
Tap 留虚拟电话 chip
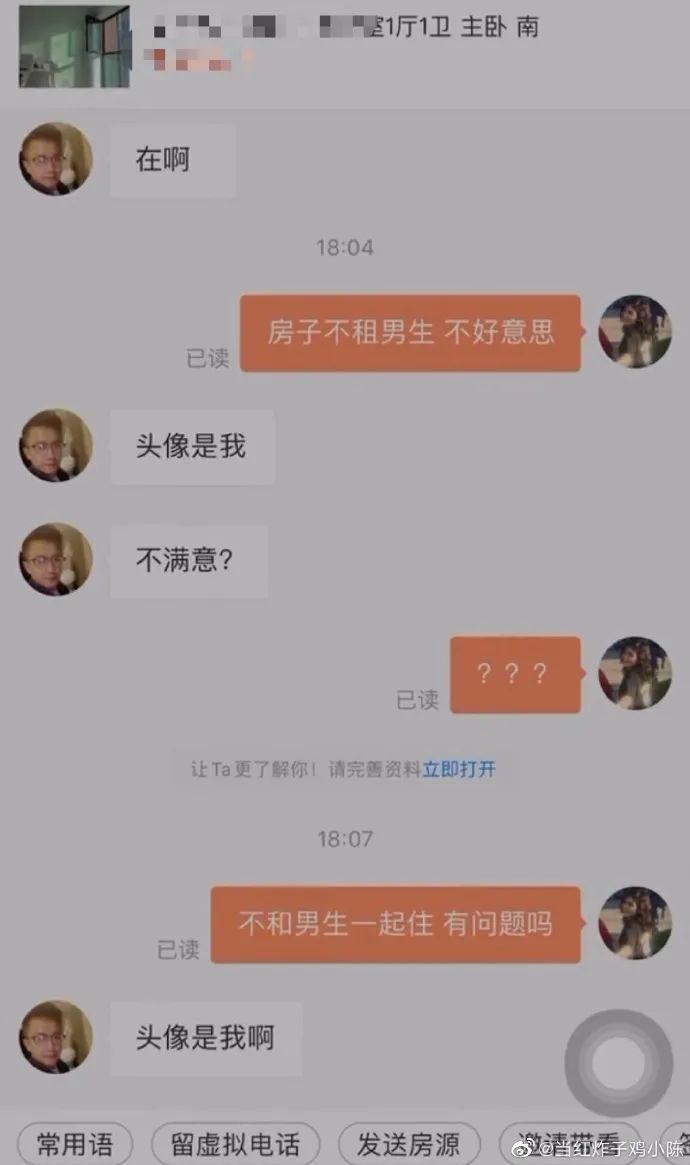pyautogui.click(x=236, y=1143)
